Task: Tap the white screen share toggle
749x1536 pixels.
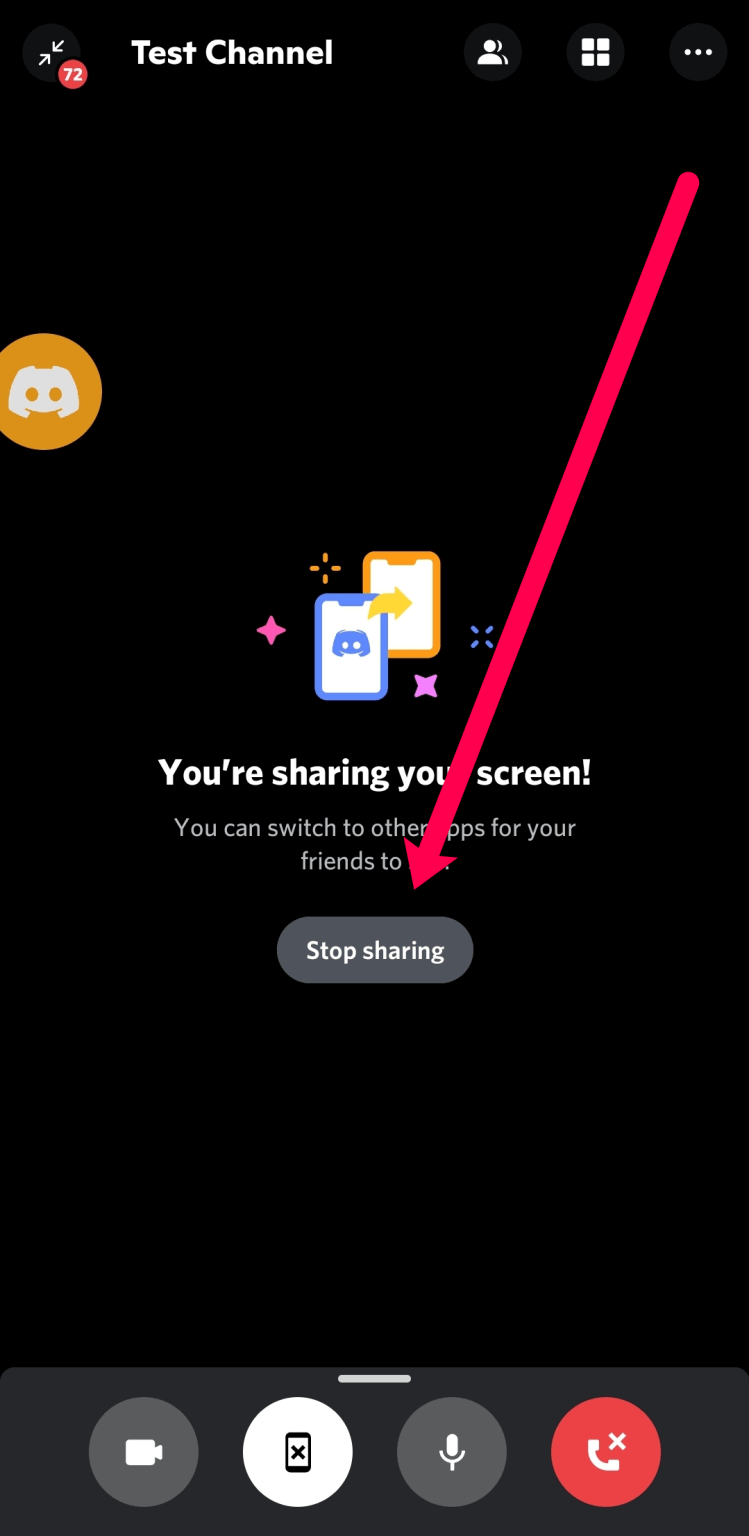Action: [298, 1452]
